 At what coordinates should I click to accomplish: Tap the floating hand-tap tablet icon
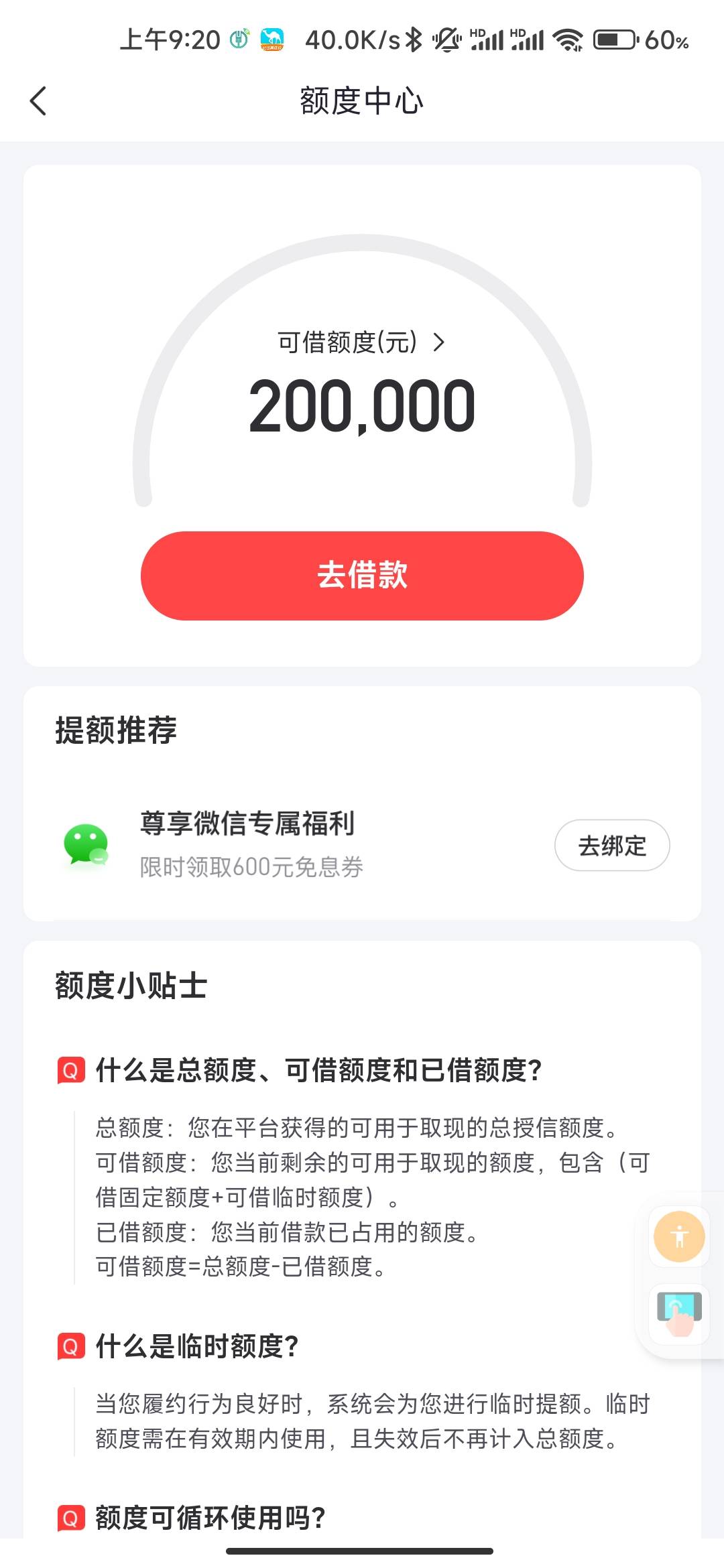[x=679, y=1313]
